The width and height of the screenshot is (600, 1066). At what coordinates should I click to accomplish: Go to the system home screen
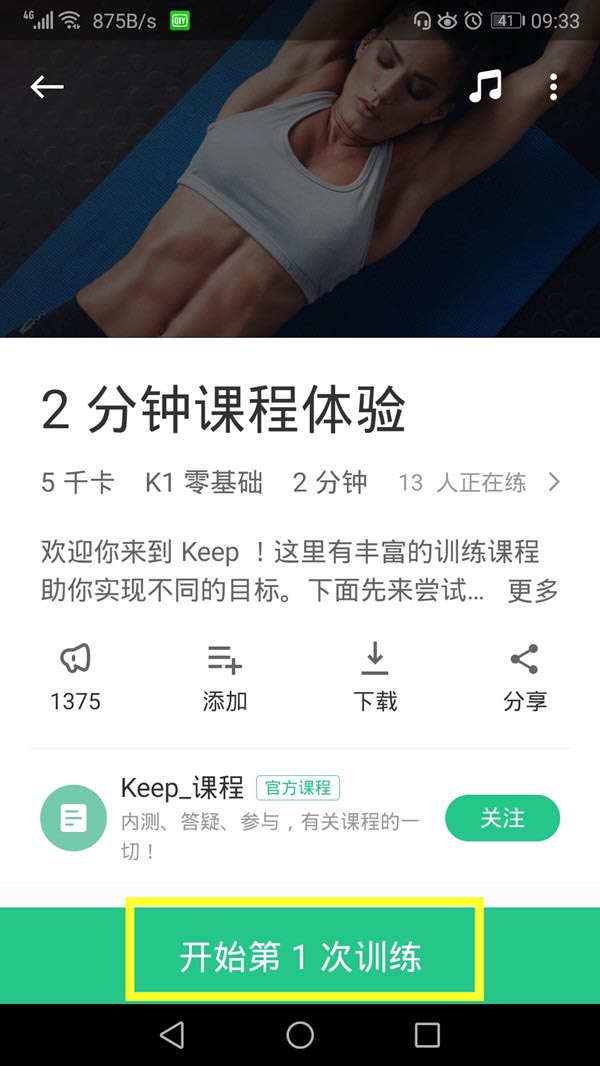point(300,1035)
